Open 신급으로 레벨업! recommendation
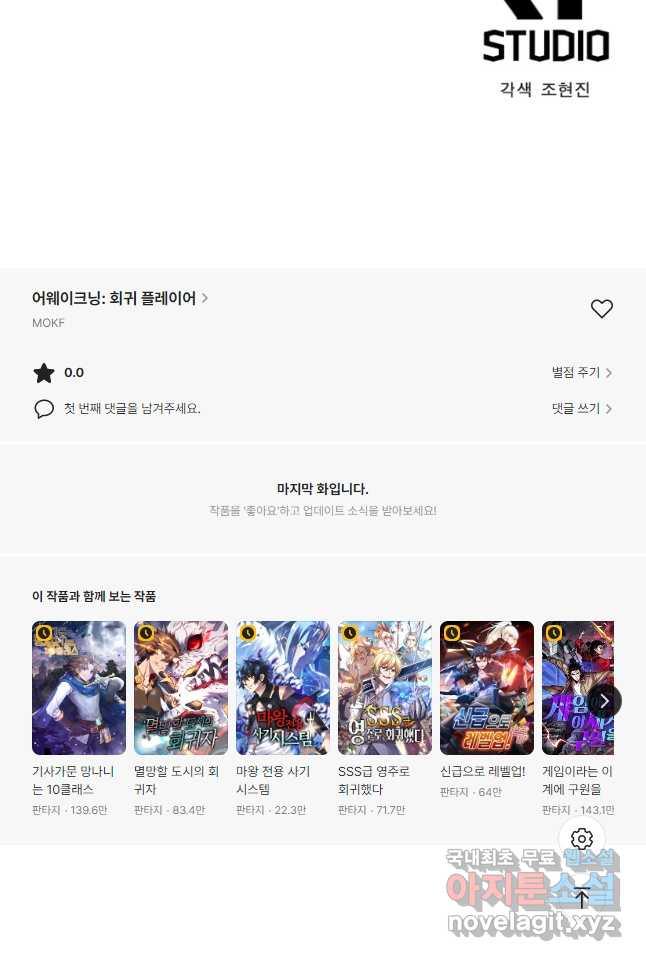 point(487,688)
